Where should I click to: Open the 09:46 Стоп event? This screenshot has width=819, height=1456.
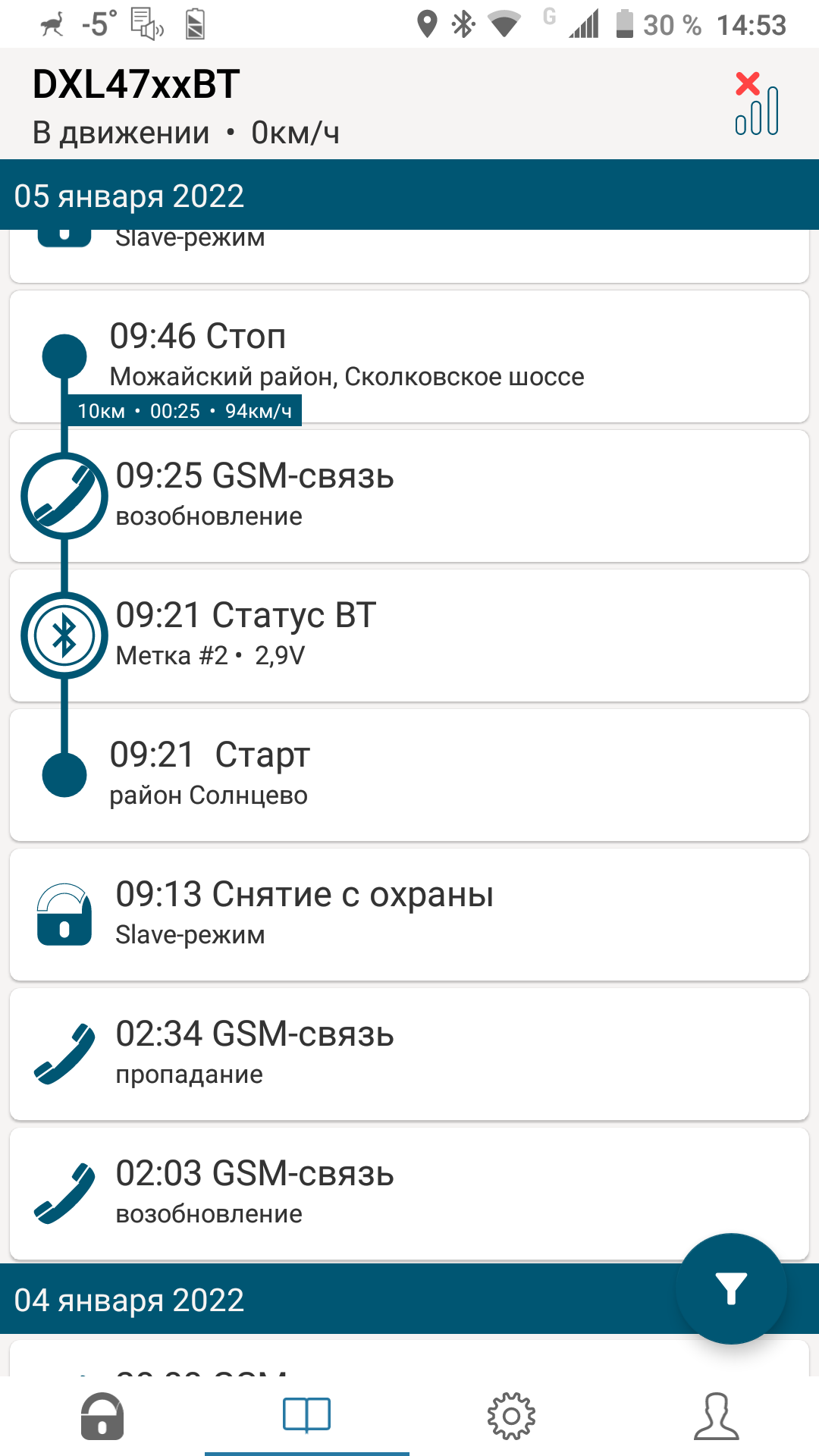tap(409, 355)
